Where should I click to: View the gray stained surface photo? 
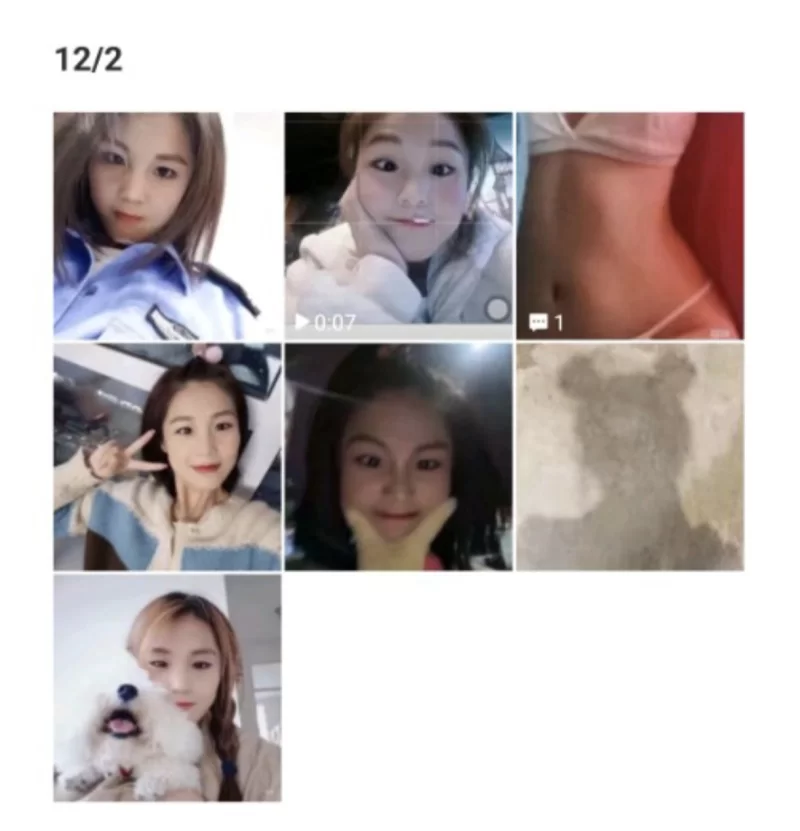(x=629, y=457)
